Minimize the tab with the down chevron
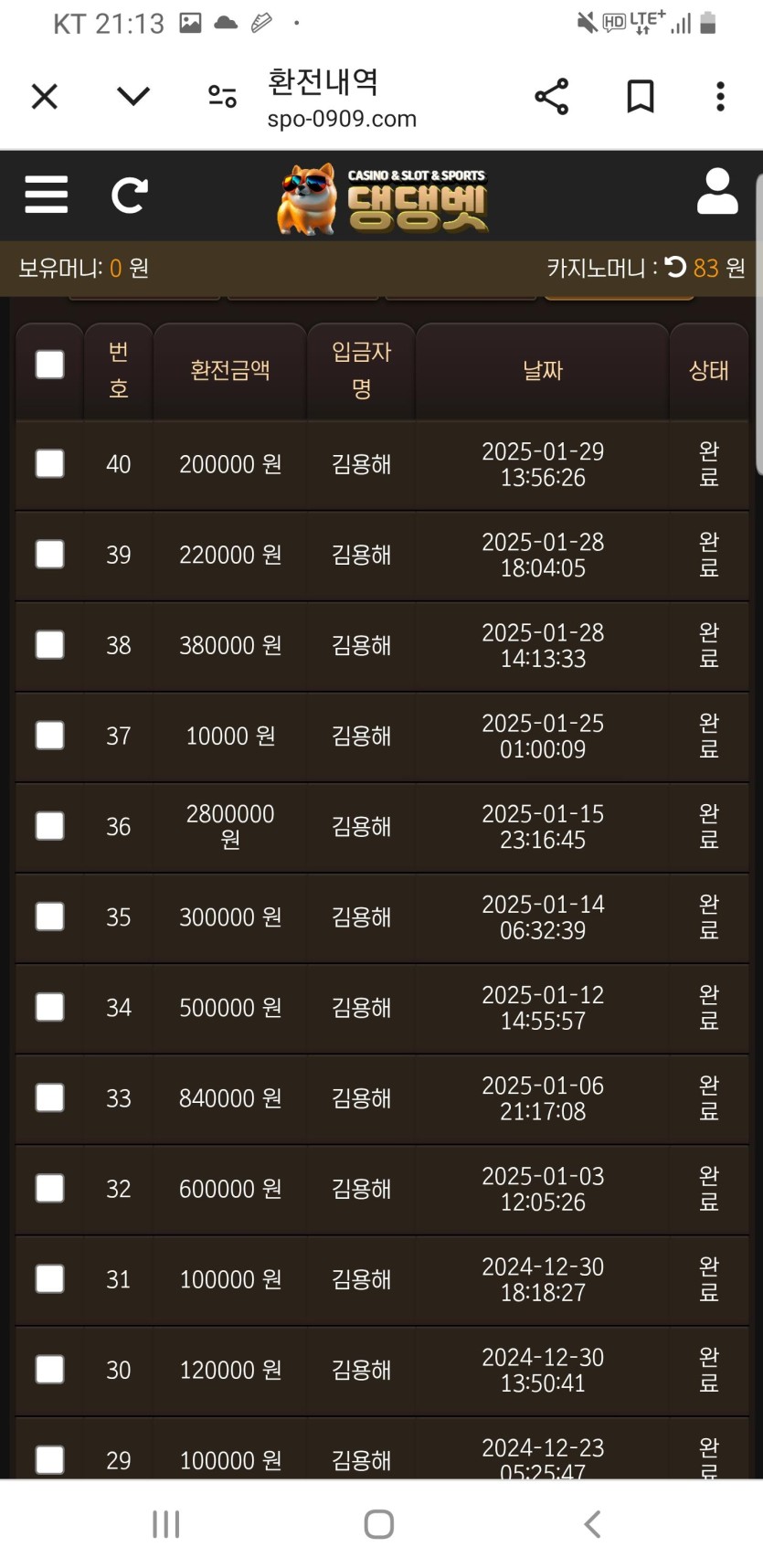 [133, 96]
